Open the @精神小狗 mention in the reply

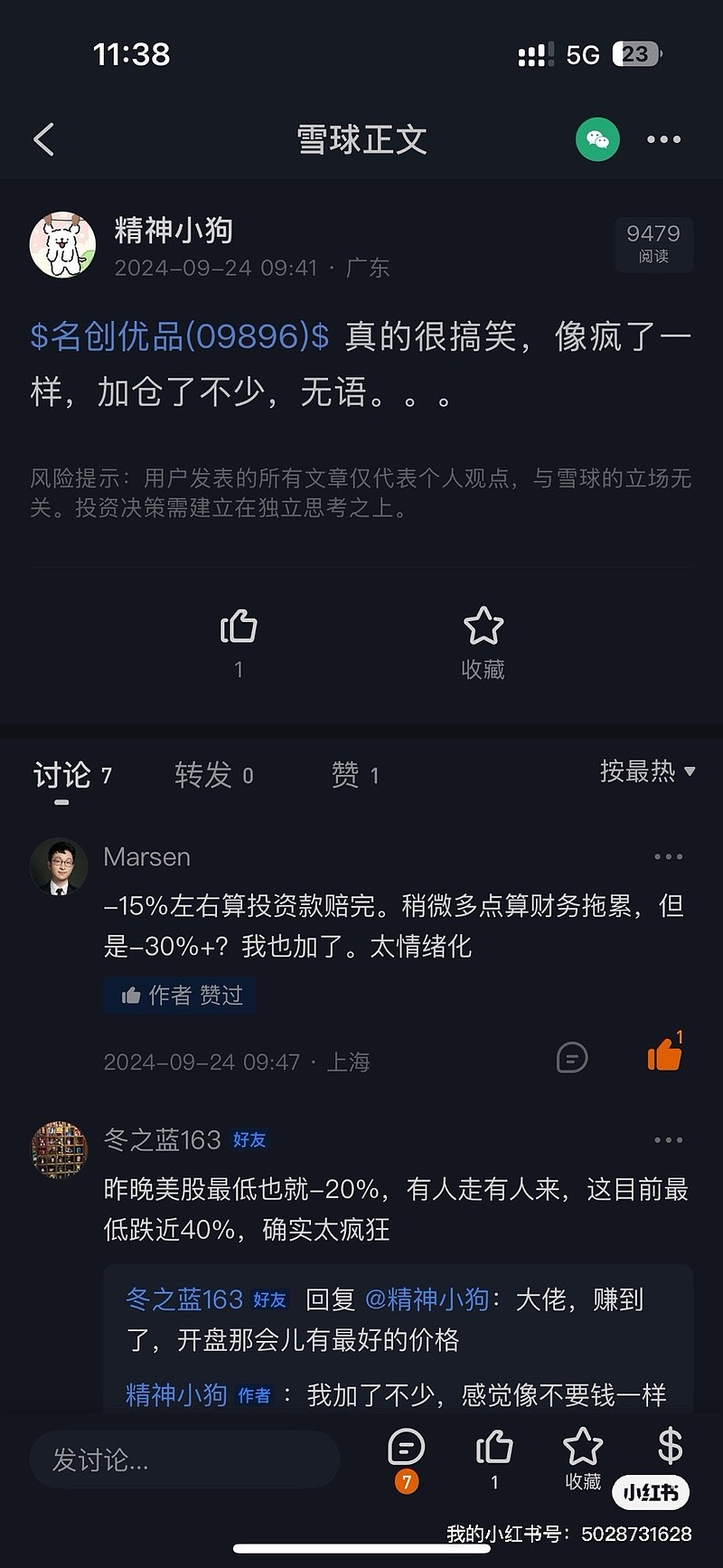(x=426, y=1299)
